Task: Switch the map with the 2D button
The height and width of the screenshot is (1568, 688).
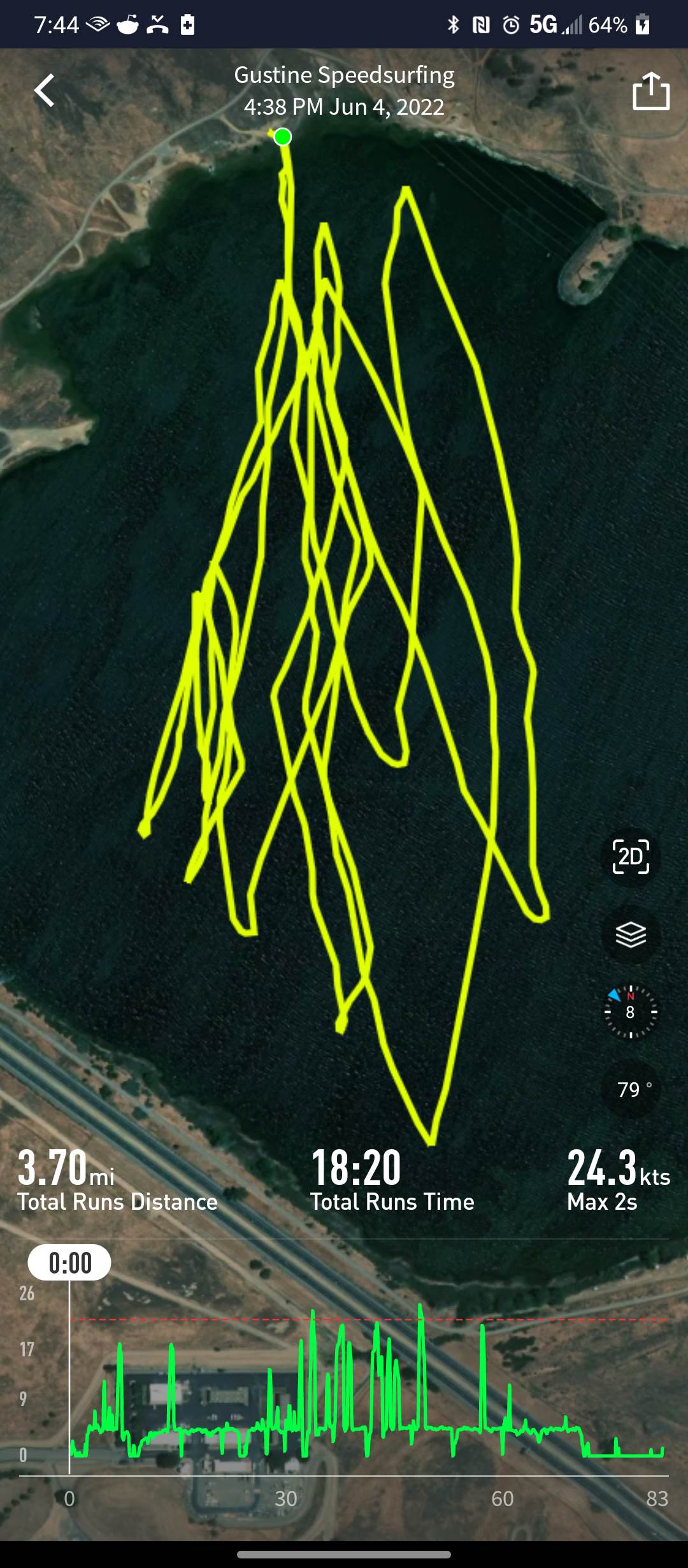Action: [x=631, y=857]
